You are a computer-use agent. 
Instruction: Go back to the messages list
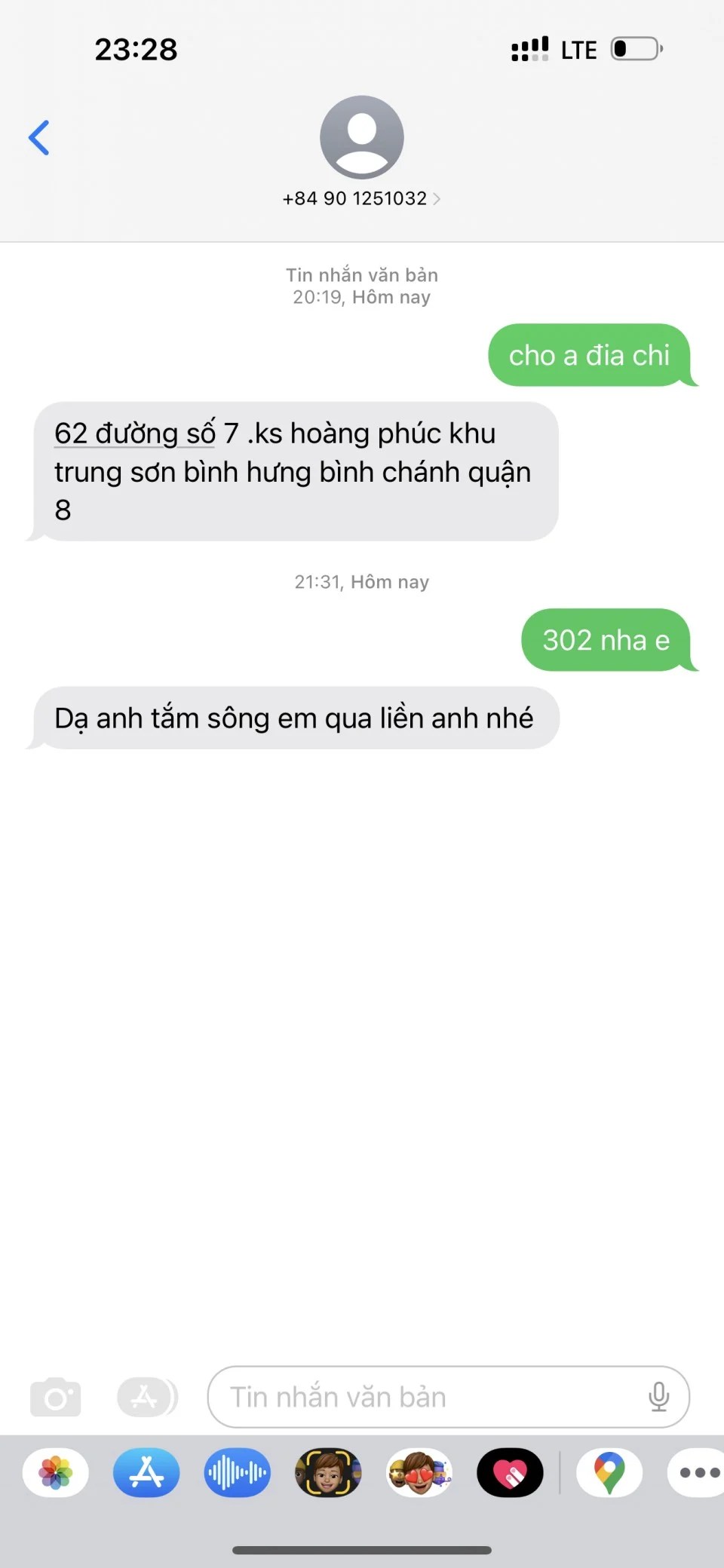coord(39,138)
